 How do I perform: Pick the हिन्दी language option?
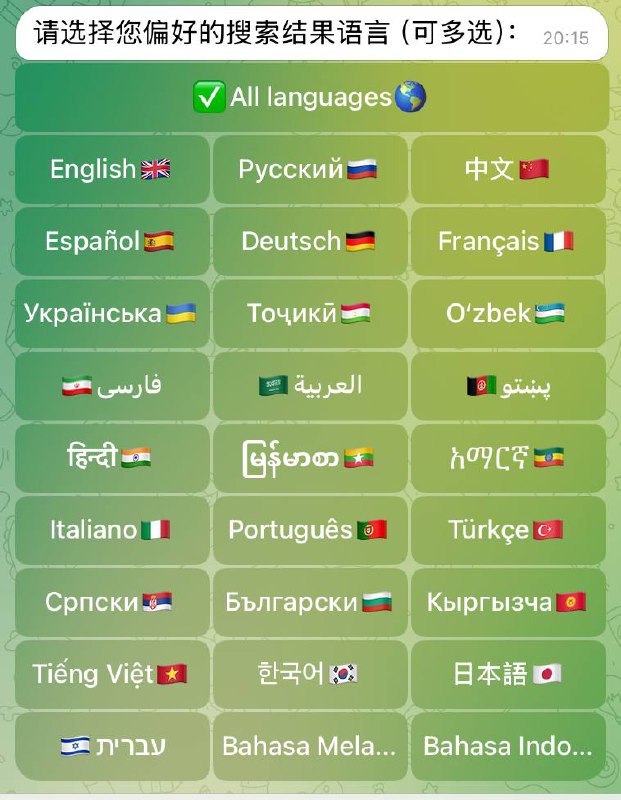(x=111, y=457)
